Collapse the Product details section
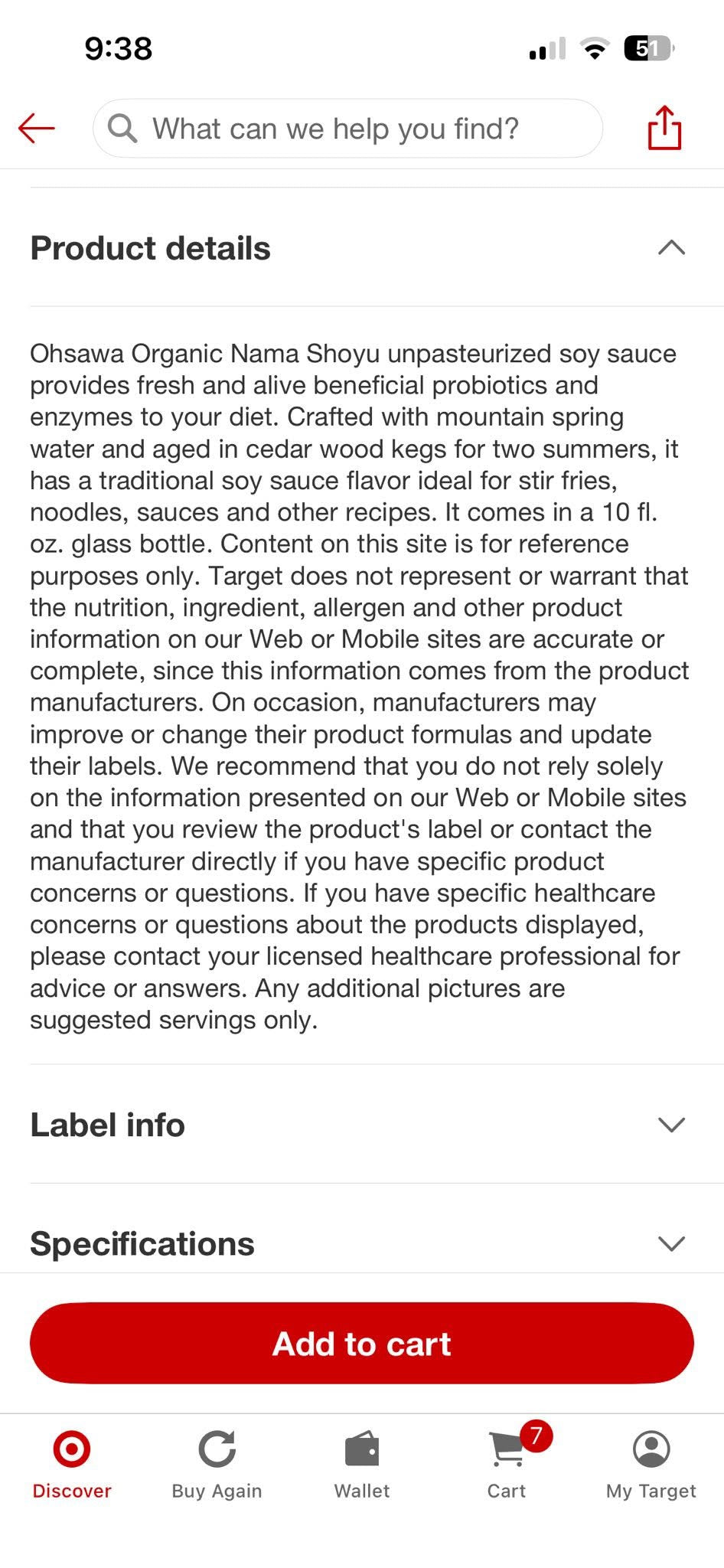The image size is (724, 1568). coord(362,248)
